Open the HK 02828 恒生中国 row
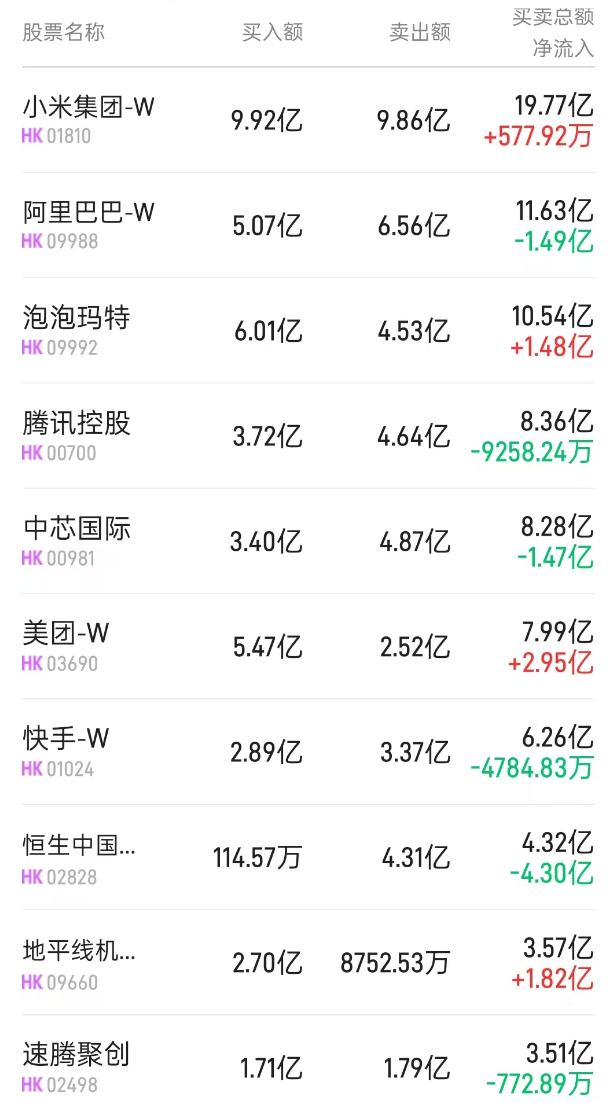 click(x=308, y=857)
